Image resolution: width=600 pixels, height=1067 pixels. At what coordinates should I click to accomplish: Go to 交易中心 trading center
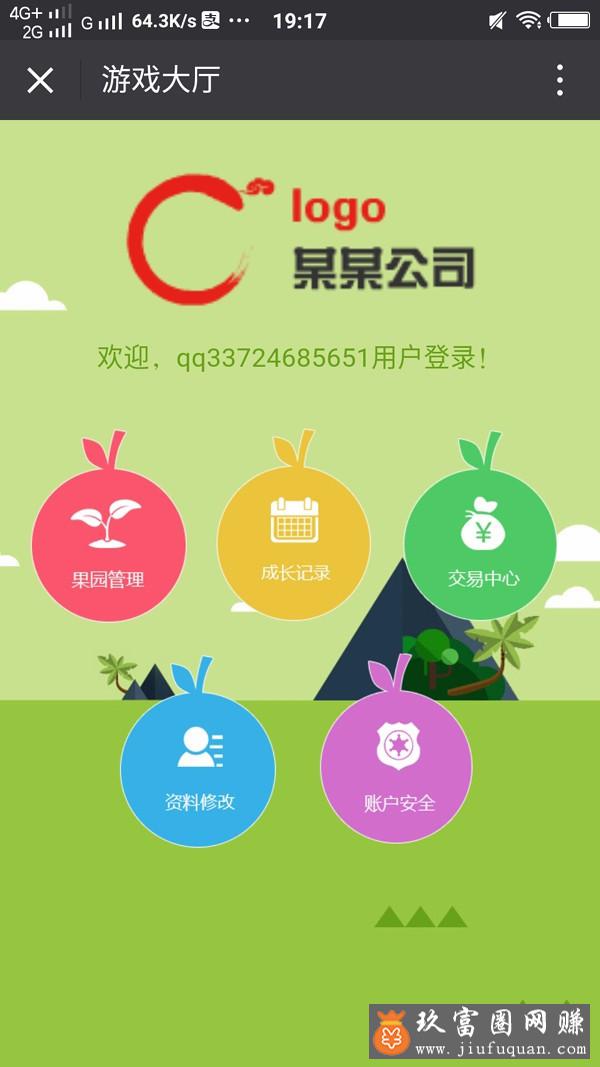tap(480, 525)
